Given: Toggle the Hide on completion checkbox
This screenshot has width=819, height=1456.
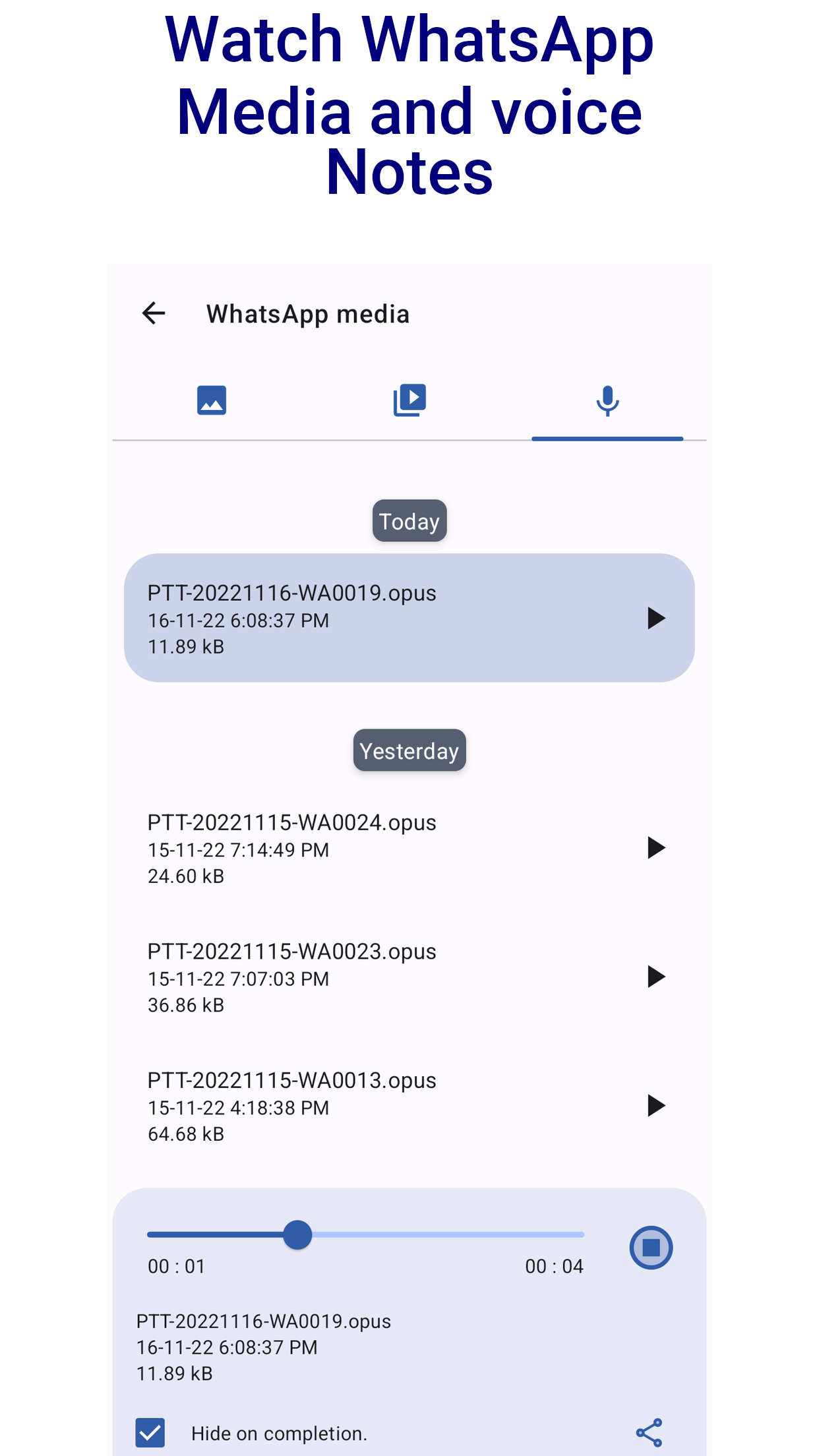Looking at the screenshot, I should coord(150,1432).
